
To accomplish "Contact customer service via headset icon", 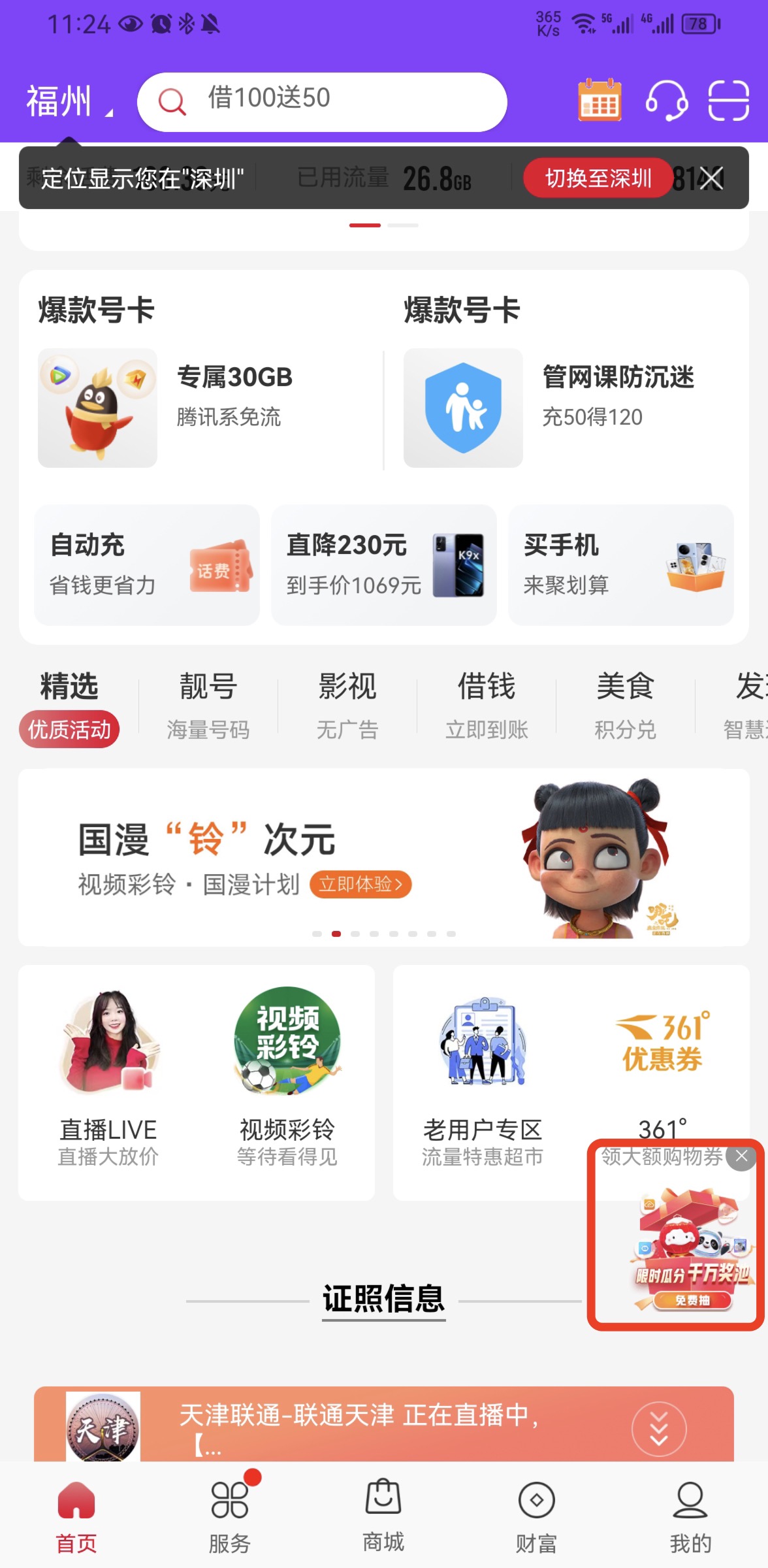I will coord(665,101).
